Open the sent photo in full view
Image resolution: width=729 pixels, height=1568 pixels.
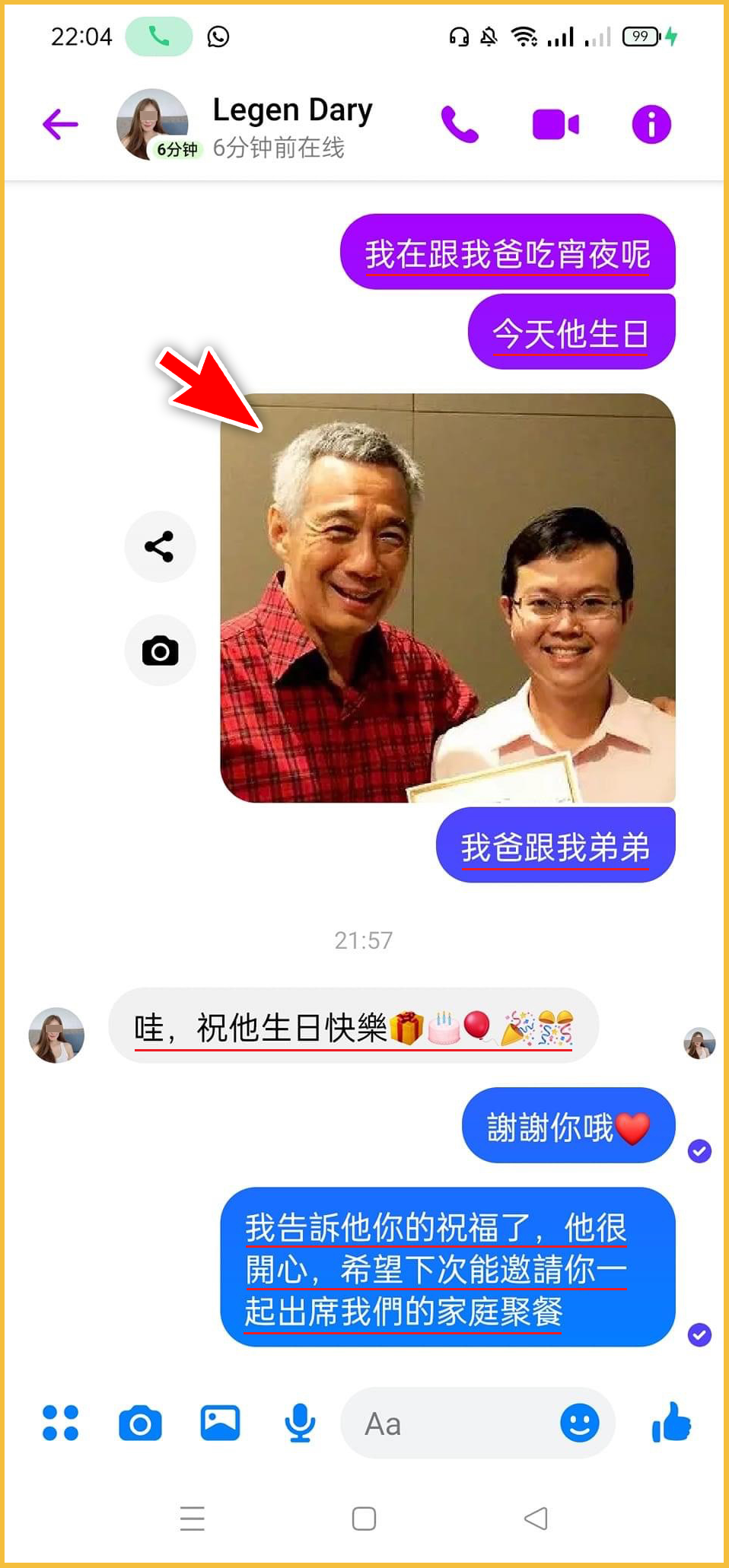[447, 597]
